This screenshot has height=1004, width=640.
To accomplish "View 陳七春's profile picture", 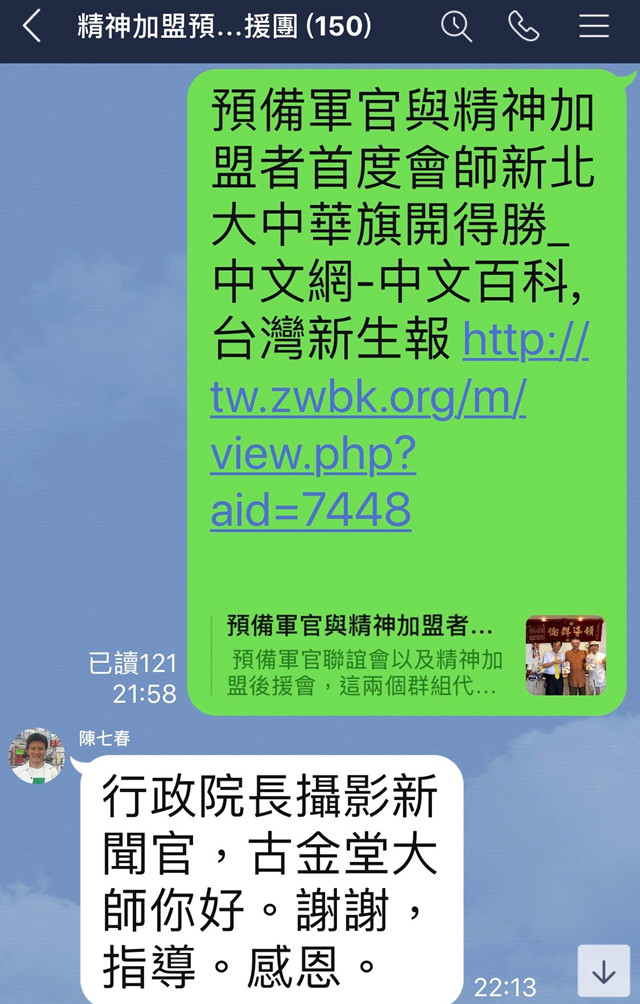I will click(37, 756).
